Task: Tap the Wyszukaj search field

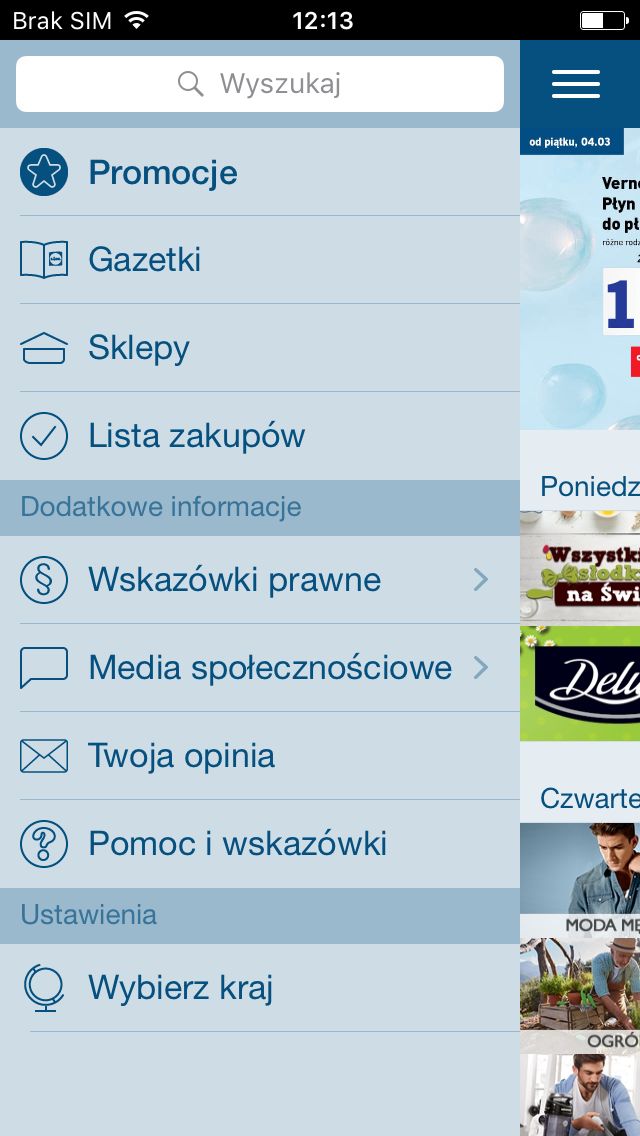Action: click(x=259, y=84)
